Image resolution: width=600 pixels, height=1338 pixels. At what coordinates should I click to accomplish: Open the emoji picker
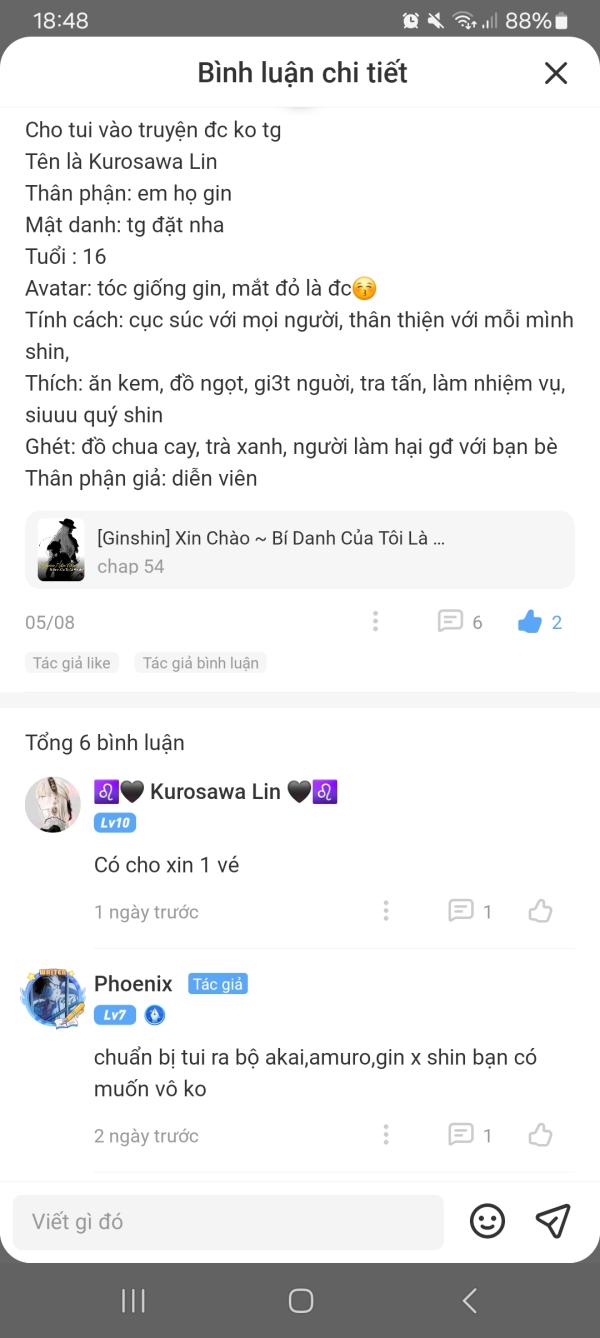(x=487, y=1221)
